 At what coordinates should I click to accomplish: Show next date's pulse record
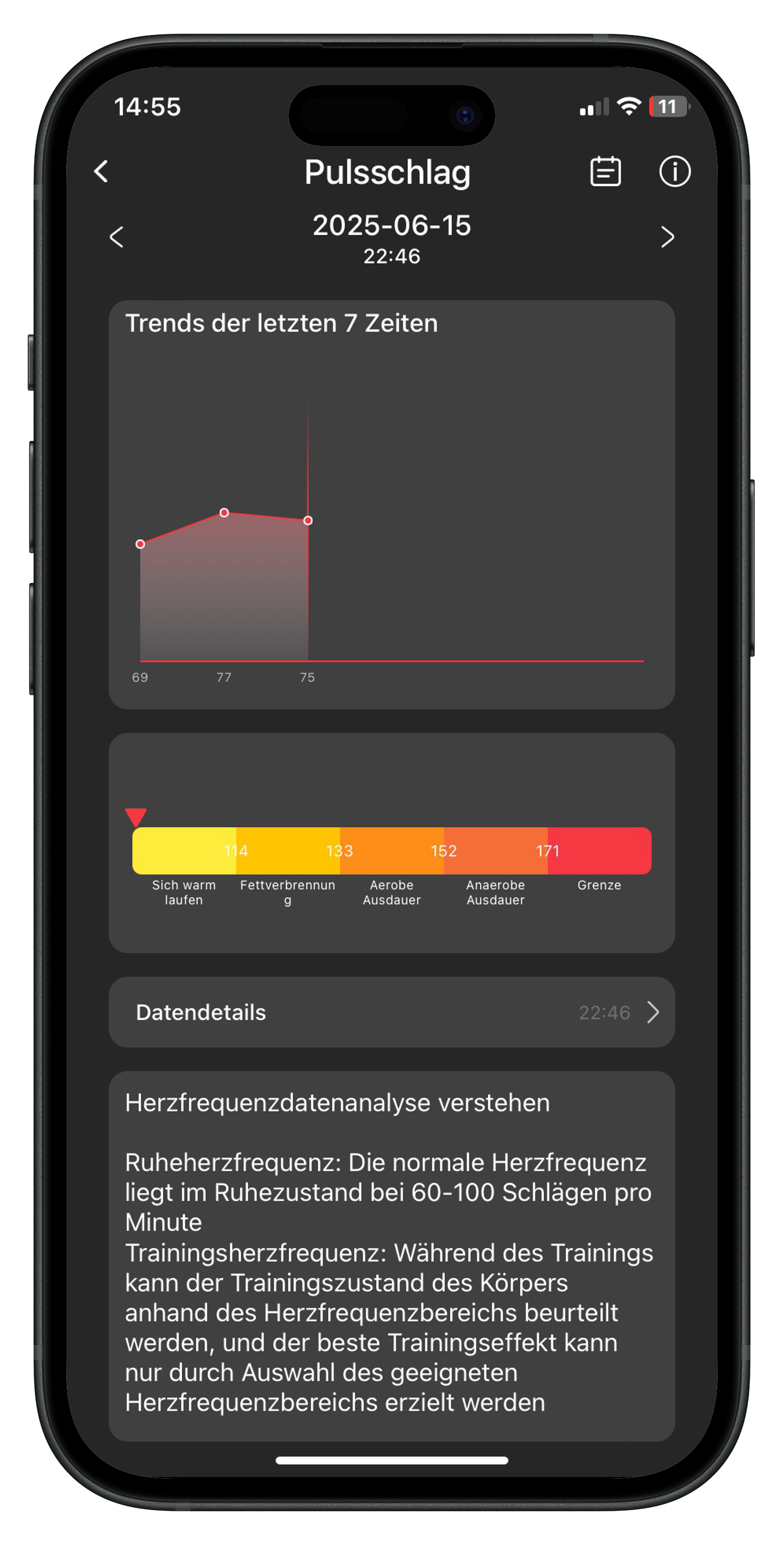667,237
